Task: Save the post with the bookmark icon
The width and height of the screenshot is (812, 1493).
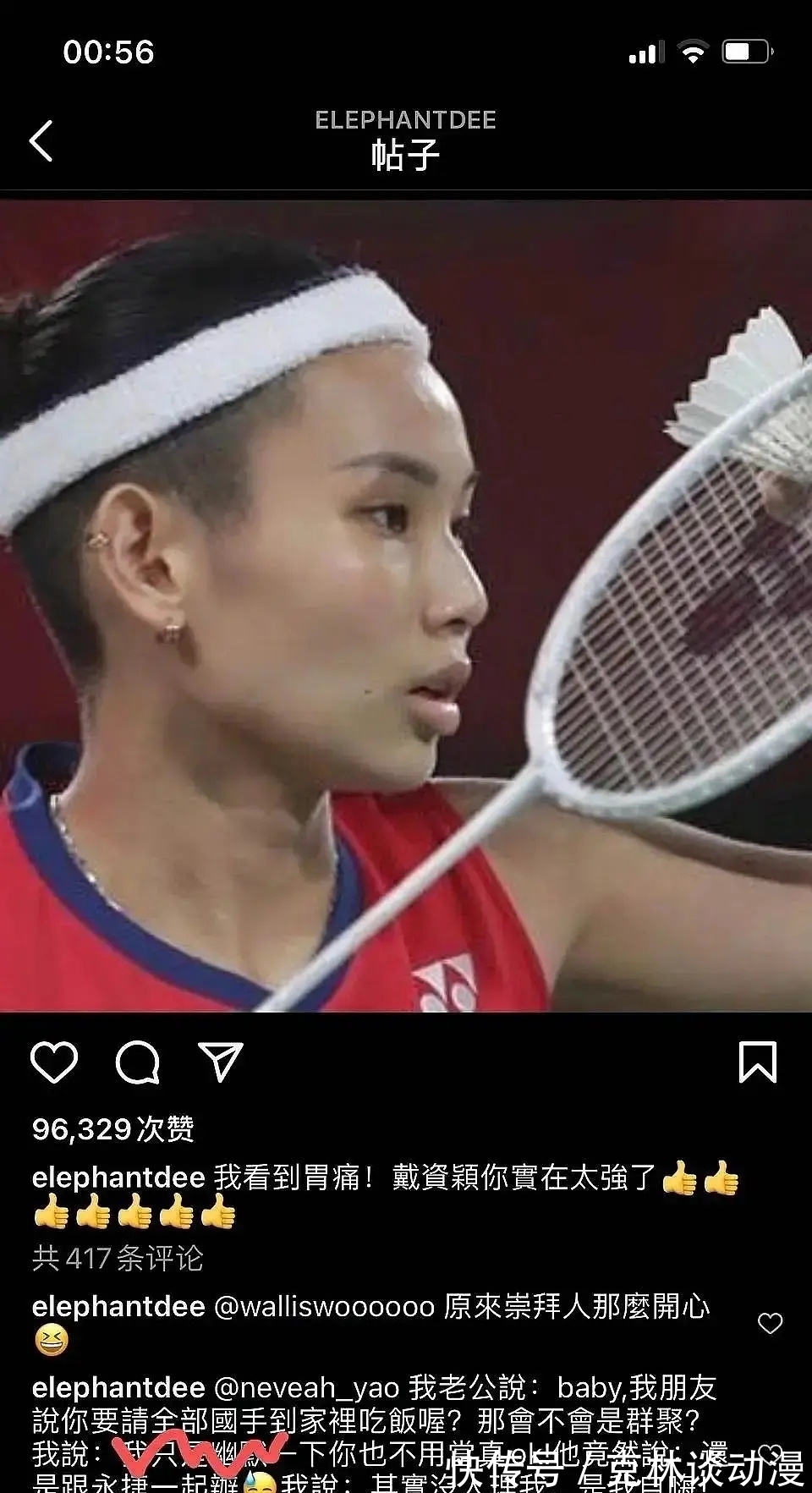Action: point(757,1062)
